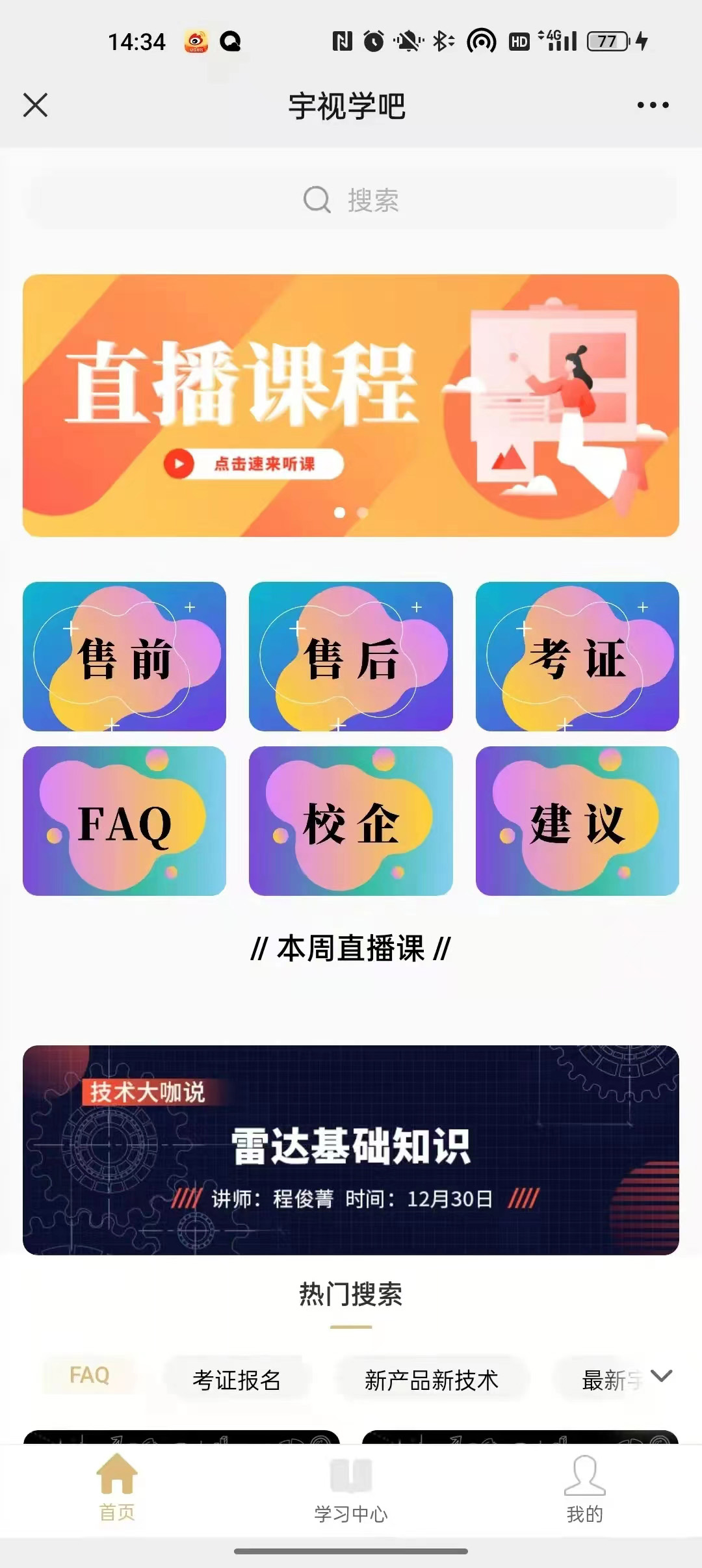
Task: Switch to the 我的 tab
Action: pos(584,1489)
